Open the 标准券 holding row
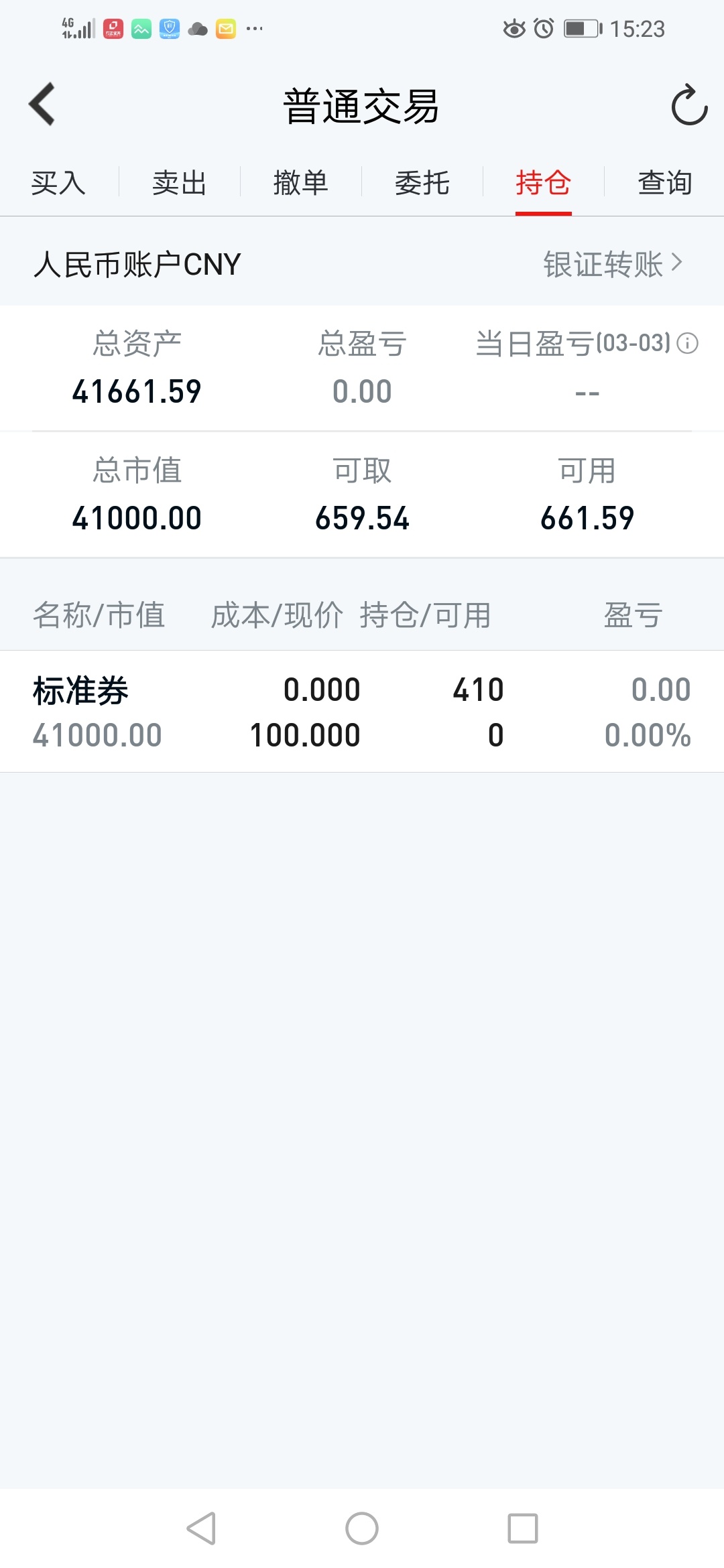This screenshot has height=1568, width=724. pyautogui.click(x=362, y=712)
